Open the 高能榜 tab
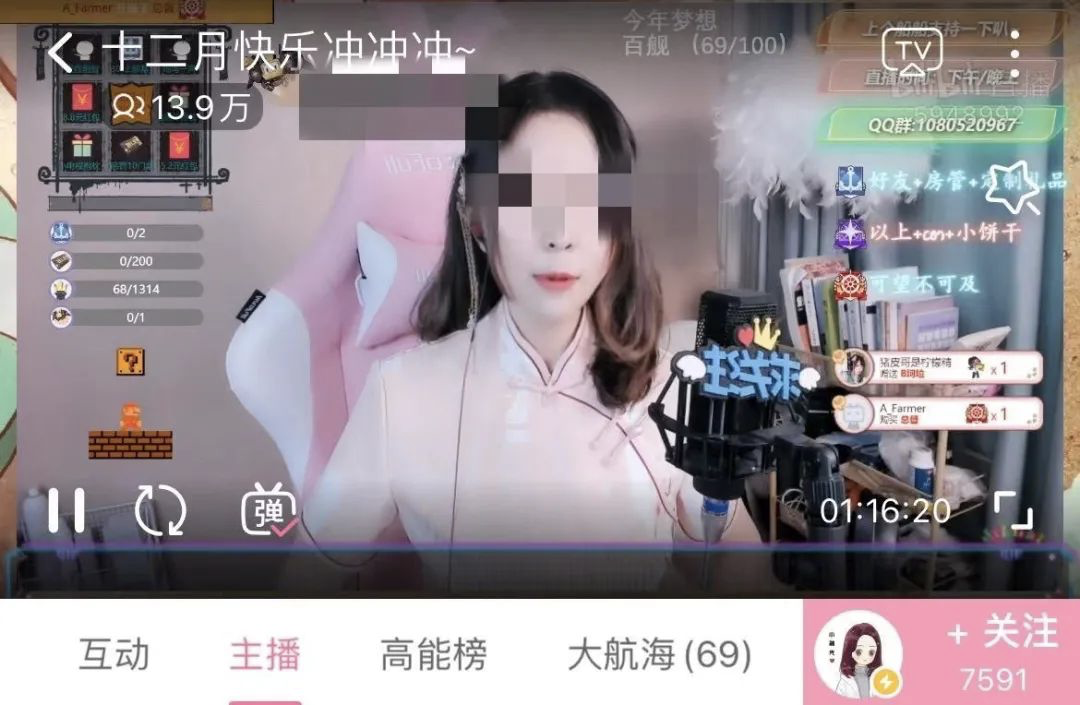Screen dimensions: 1080x705 pos(434,655)
